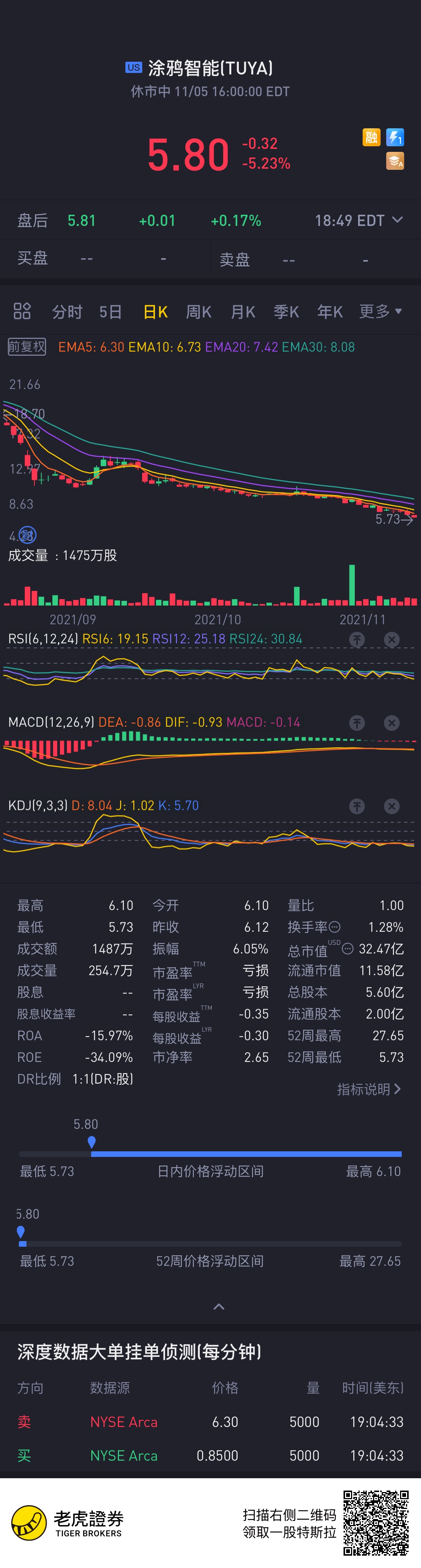
Task: Pin the MACD indicator to top
Action: [357, 723]
